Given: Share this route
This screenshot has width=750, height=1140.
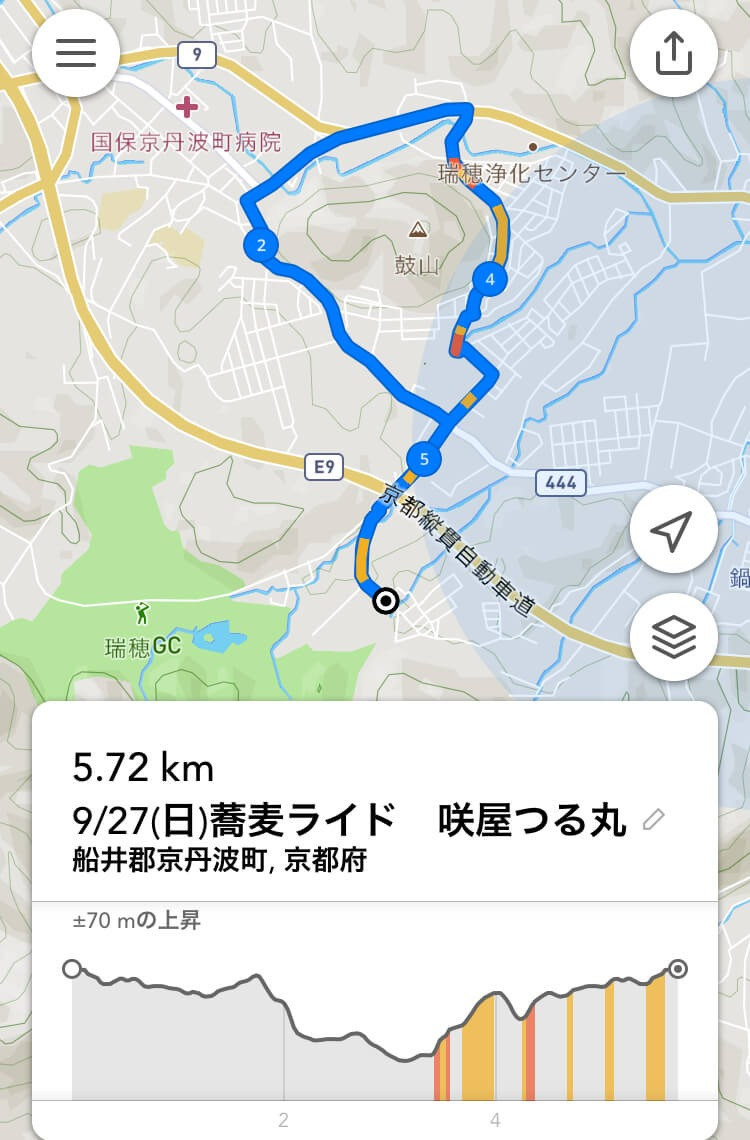Looking at the screenshot, I should pos(673,53).
